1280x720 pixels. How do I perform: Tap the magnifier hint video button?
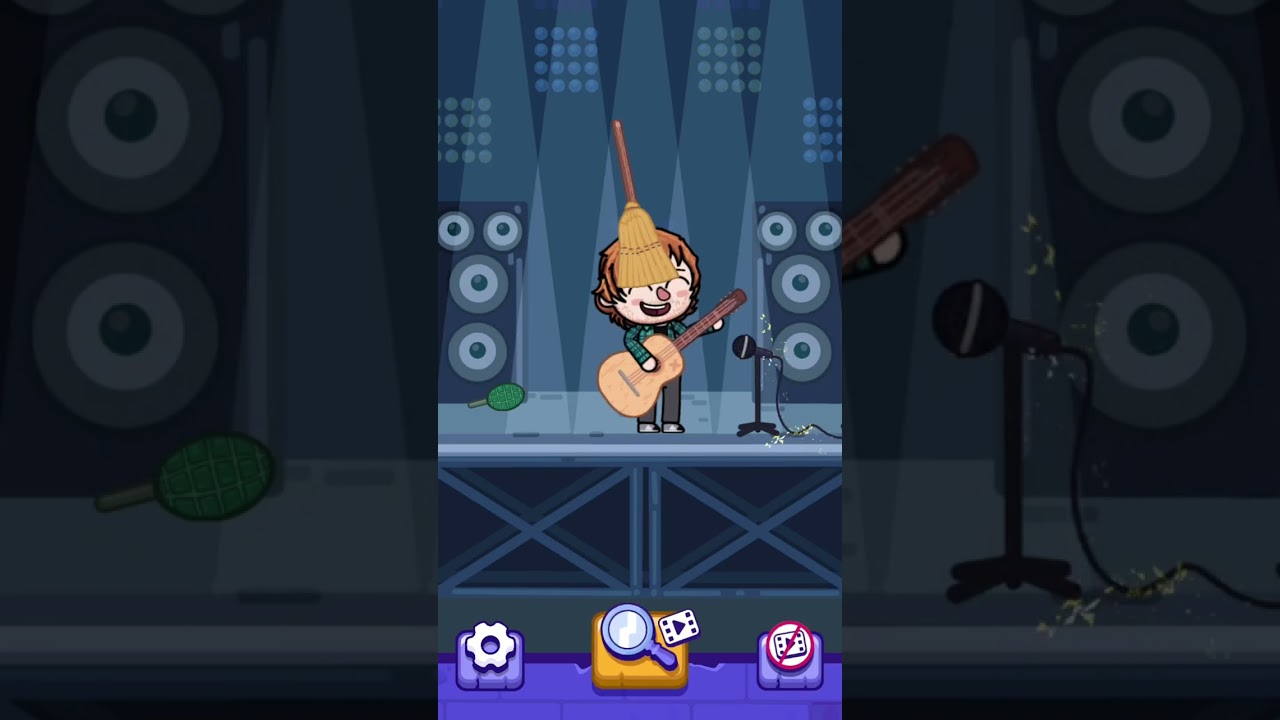click(x=641, y=646)
